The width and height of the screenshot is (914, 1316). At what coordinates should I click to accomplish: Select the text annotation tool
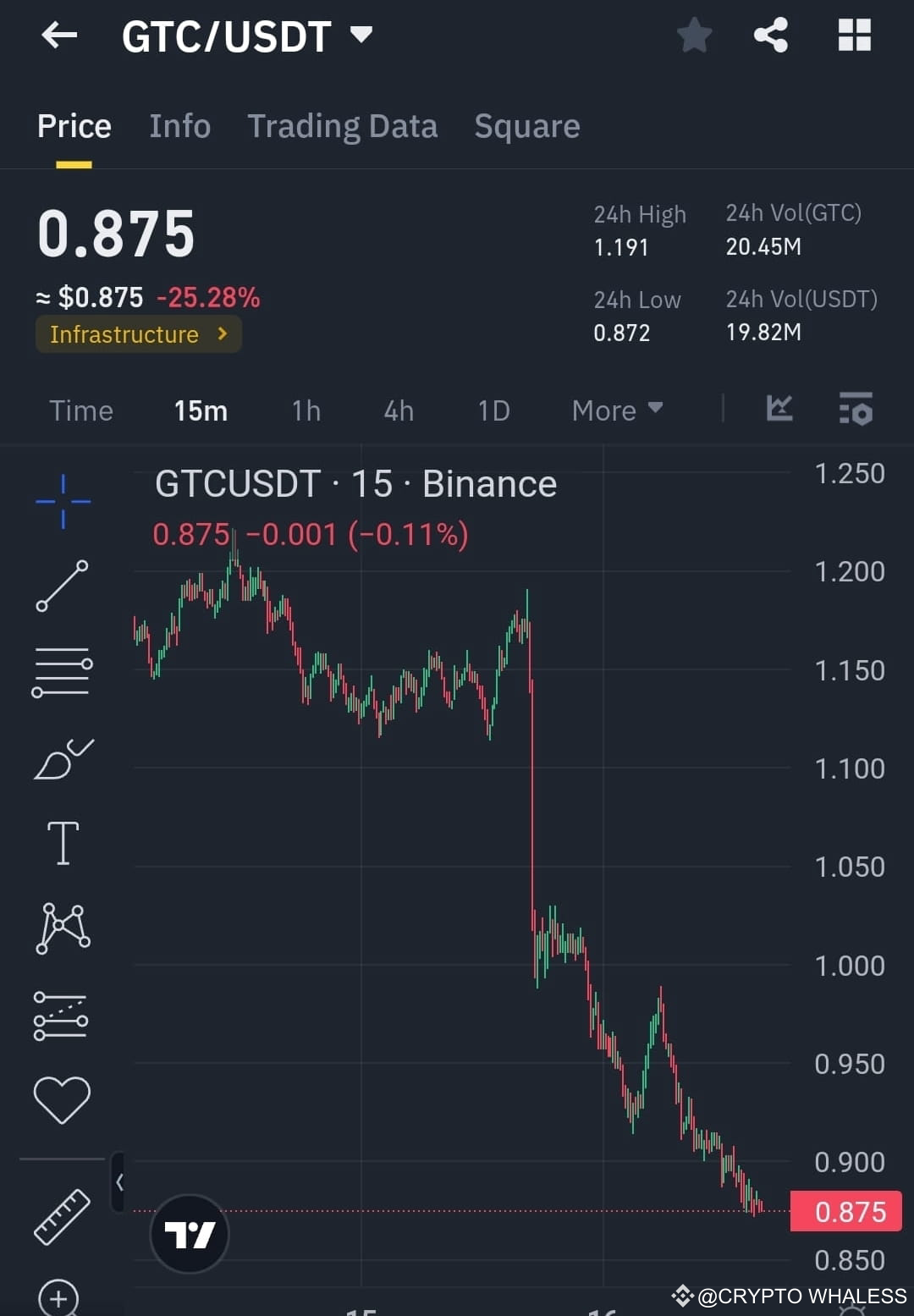tap(62, 842)
